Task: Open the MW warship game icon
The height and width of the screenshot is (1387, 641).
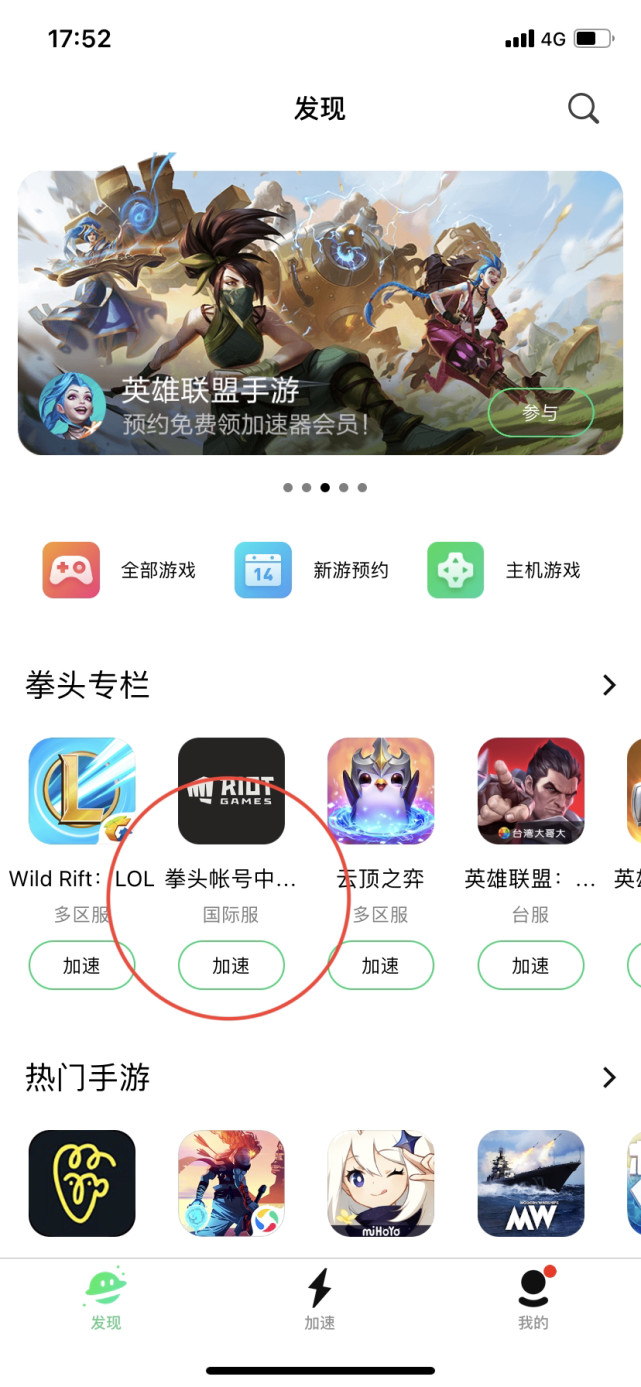Action: click(531, 1183)
